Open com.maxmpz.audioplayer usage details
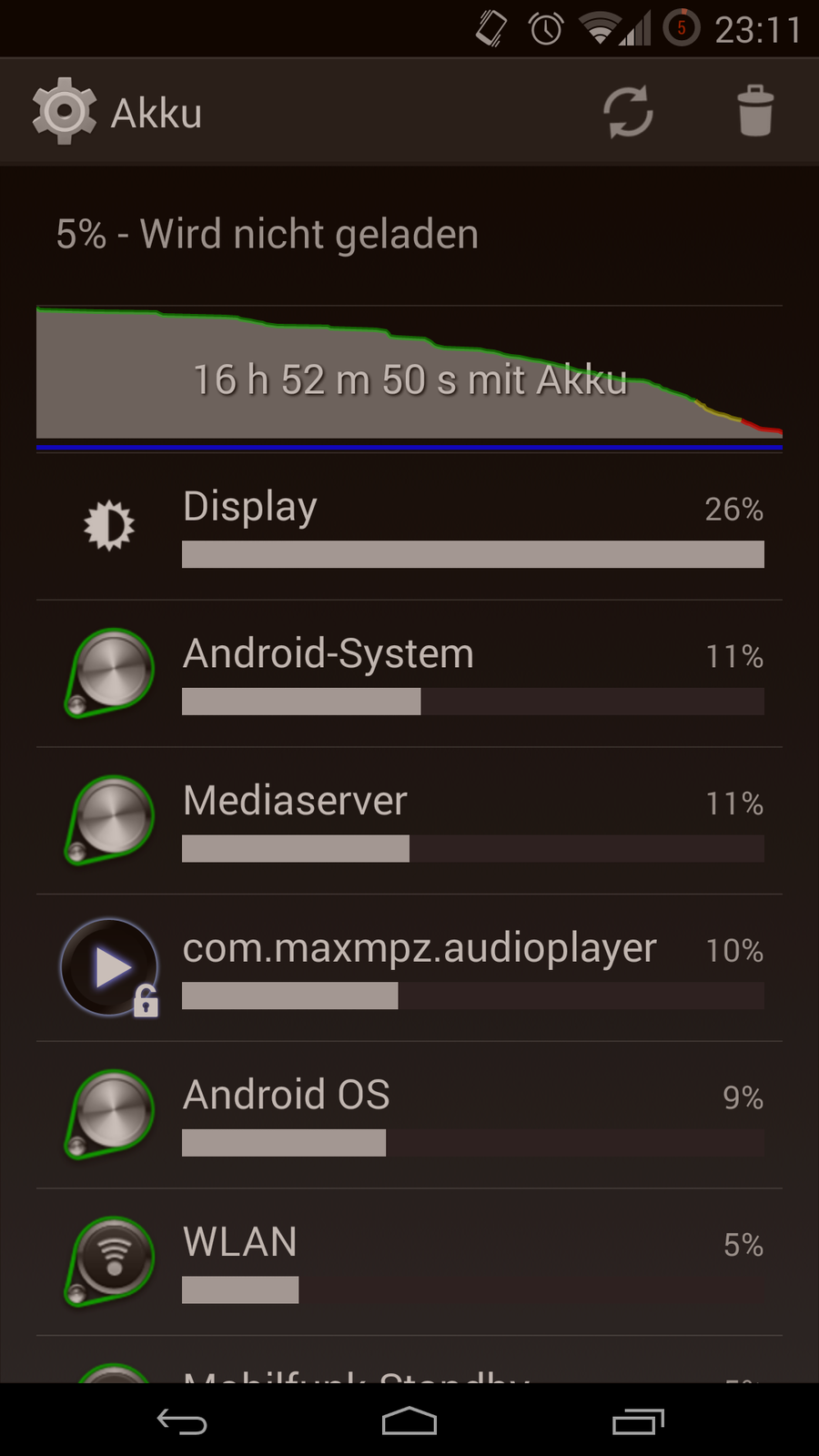This screenshot has width=819, height=1456. (x=409, y=969)
